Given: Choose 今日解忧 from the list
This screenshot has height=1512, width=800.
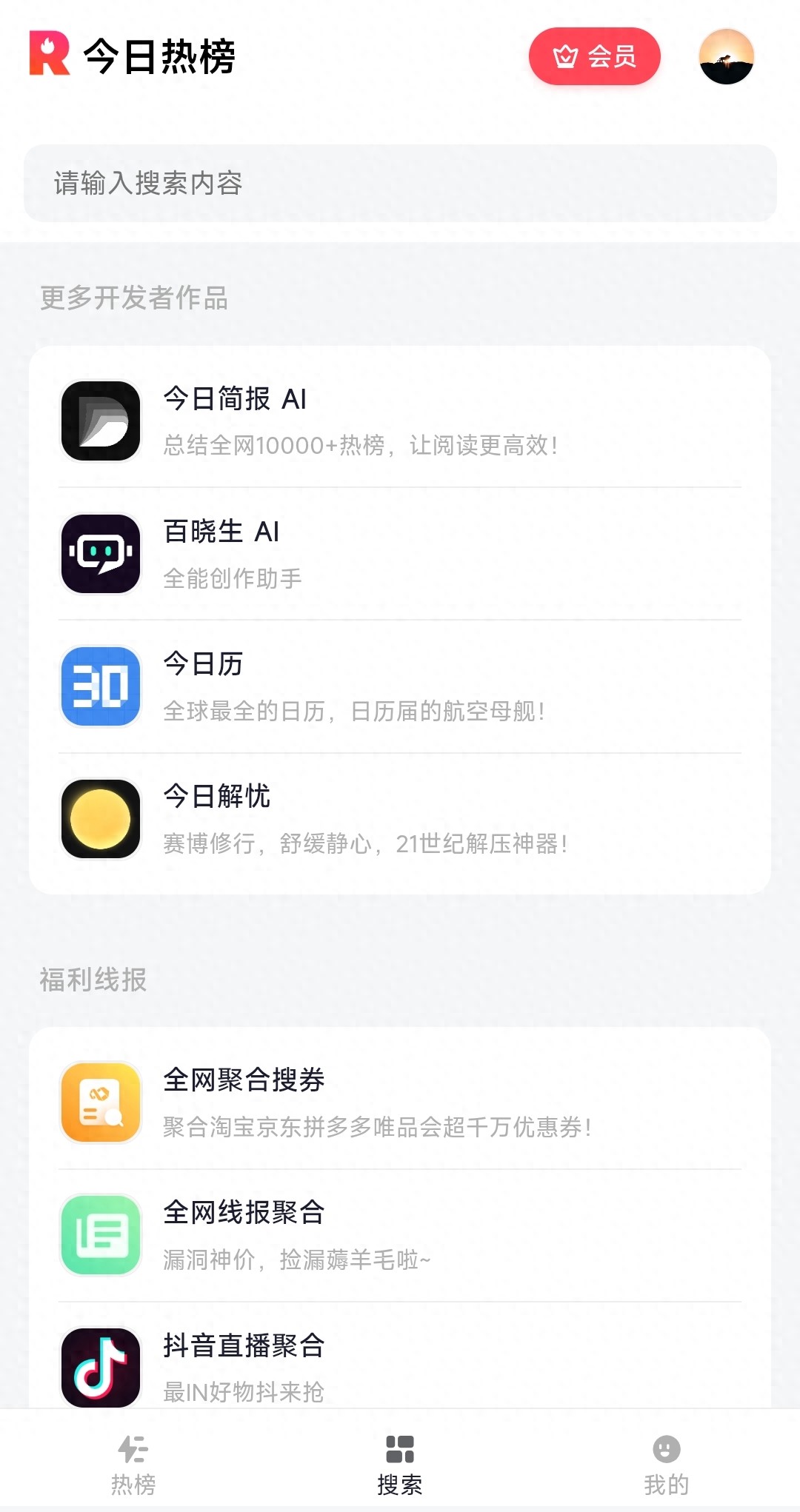Looking at the screenshot, I should pos(400,819).
